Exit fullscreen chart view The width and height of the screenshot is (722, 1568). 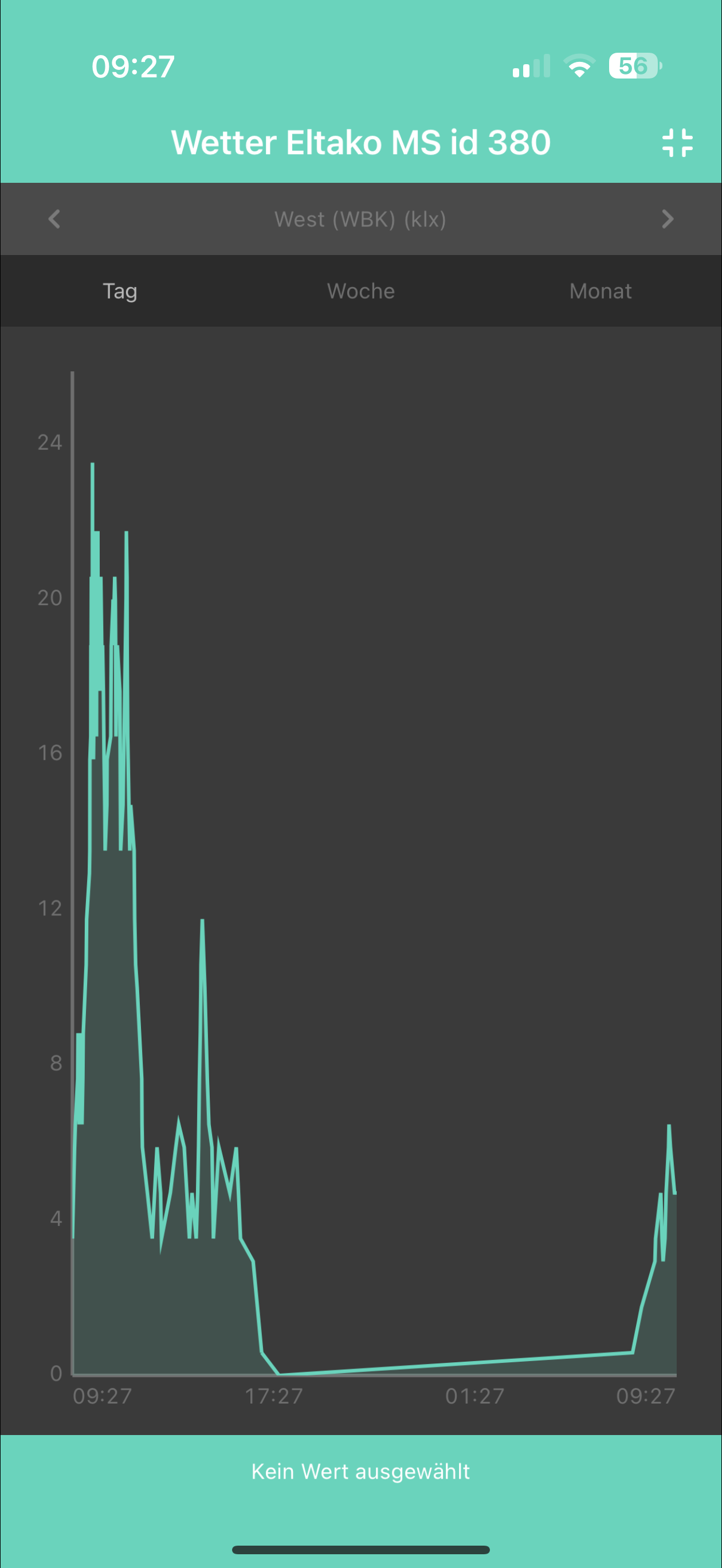[x=677, y=143]
